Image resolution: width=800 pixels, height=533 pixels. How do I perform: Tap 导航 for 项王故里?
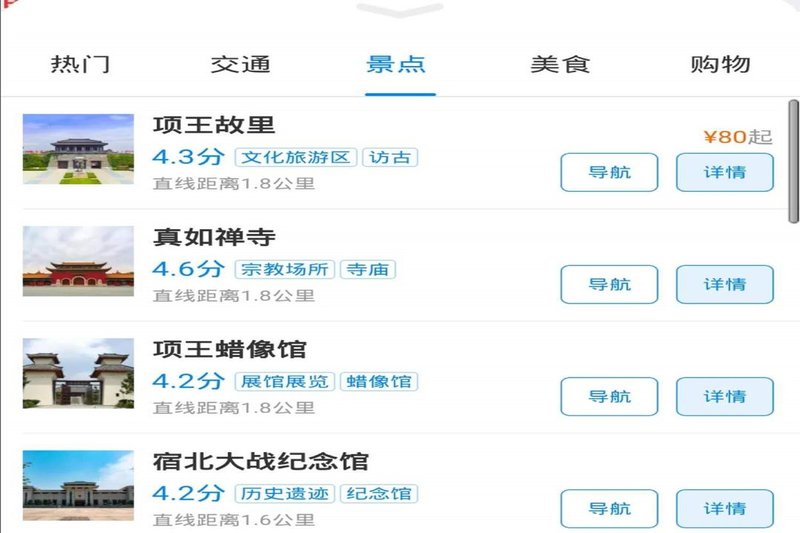(609, 172)
